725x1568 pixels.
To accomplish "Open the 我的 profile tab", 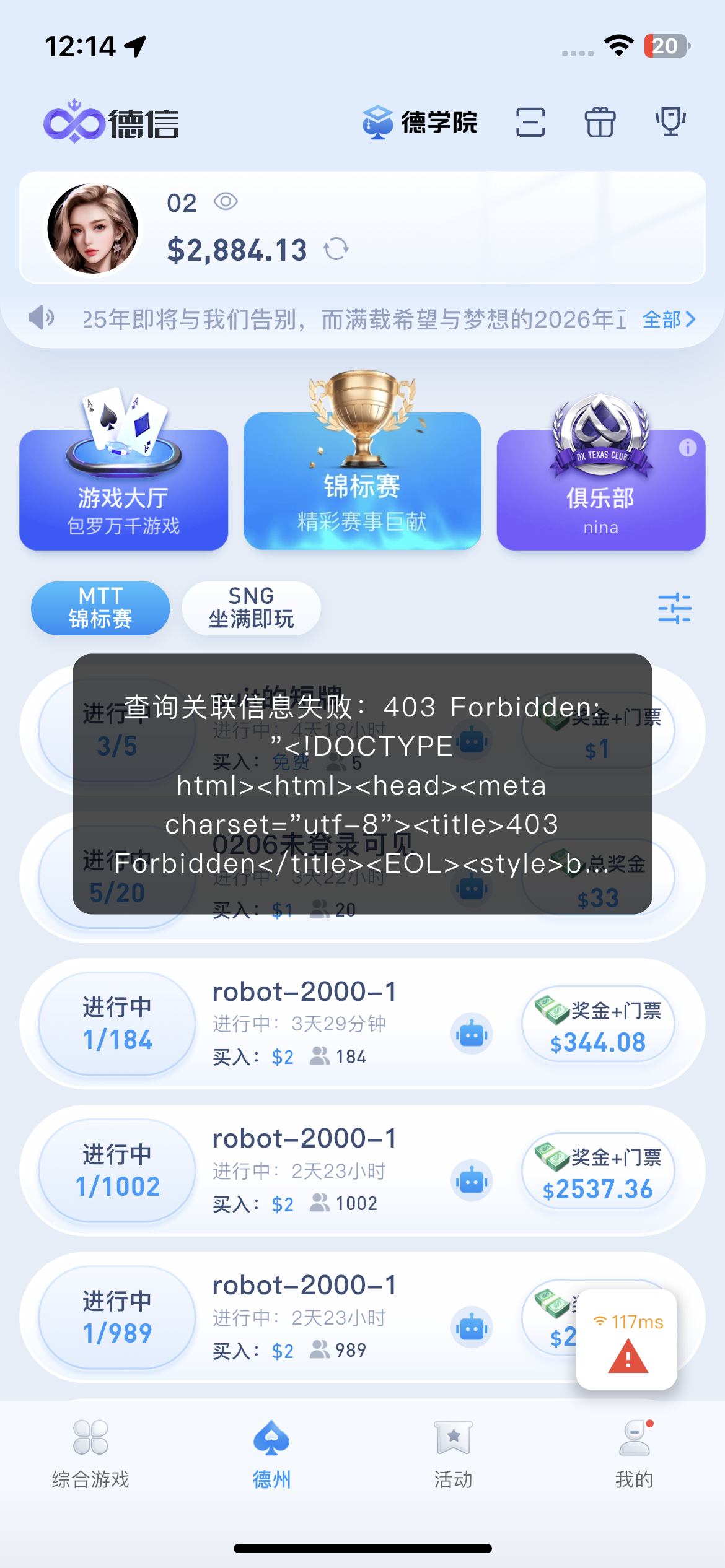I will click(x=634, y=1452).
